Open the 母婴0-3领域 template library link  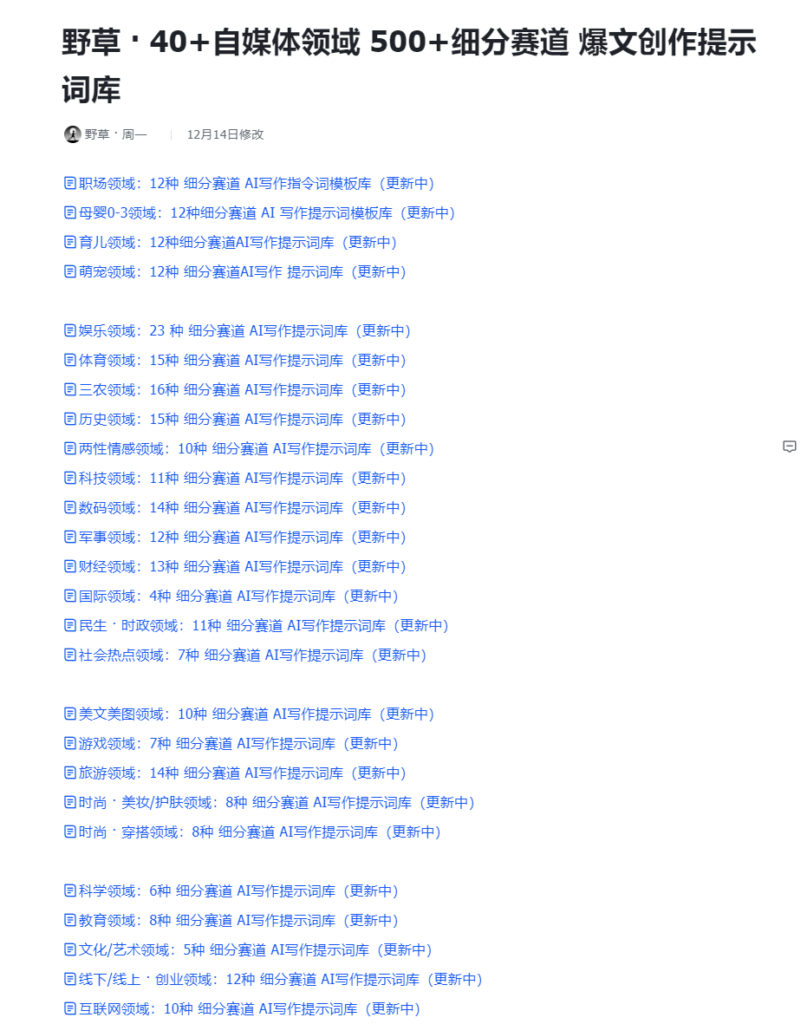pyautogui.click(x=259, y=213)
